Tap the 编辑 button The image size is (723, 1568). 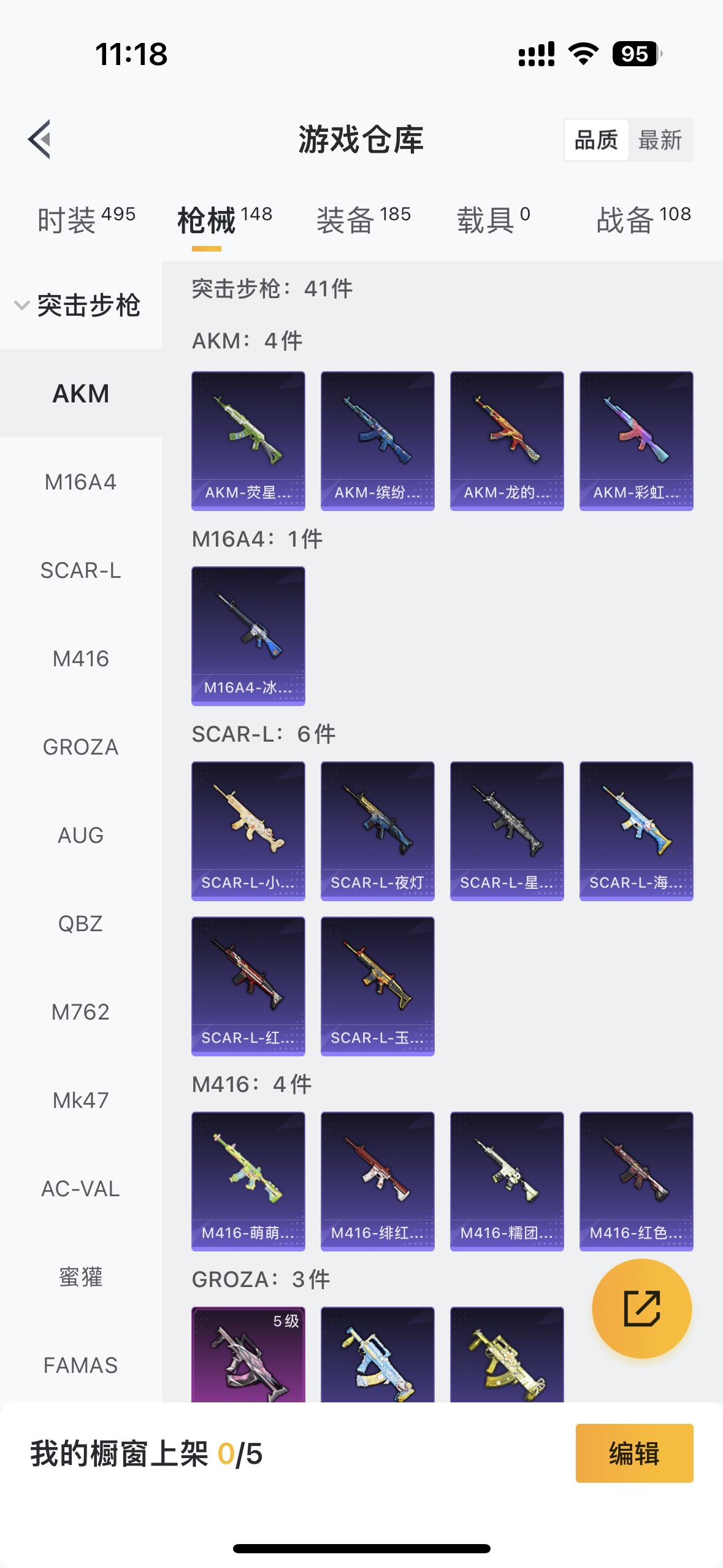click(635, 1453)
